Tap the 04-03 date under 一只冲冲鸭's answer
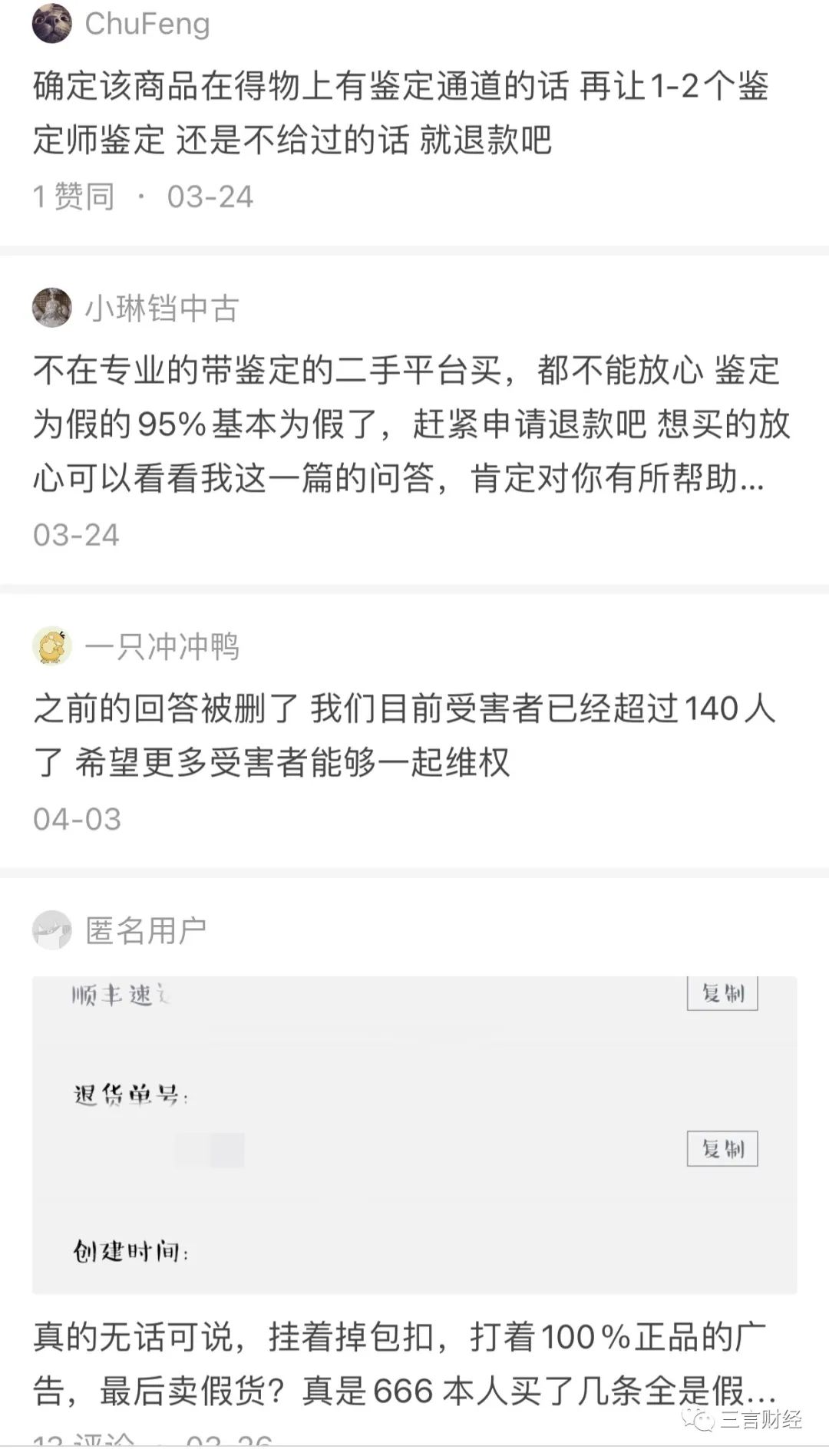The image size is (829, 1456). point(76,819)
